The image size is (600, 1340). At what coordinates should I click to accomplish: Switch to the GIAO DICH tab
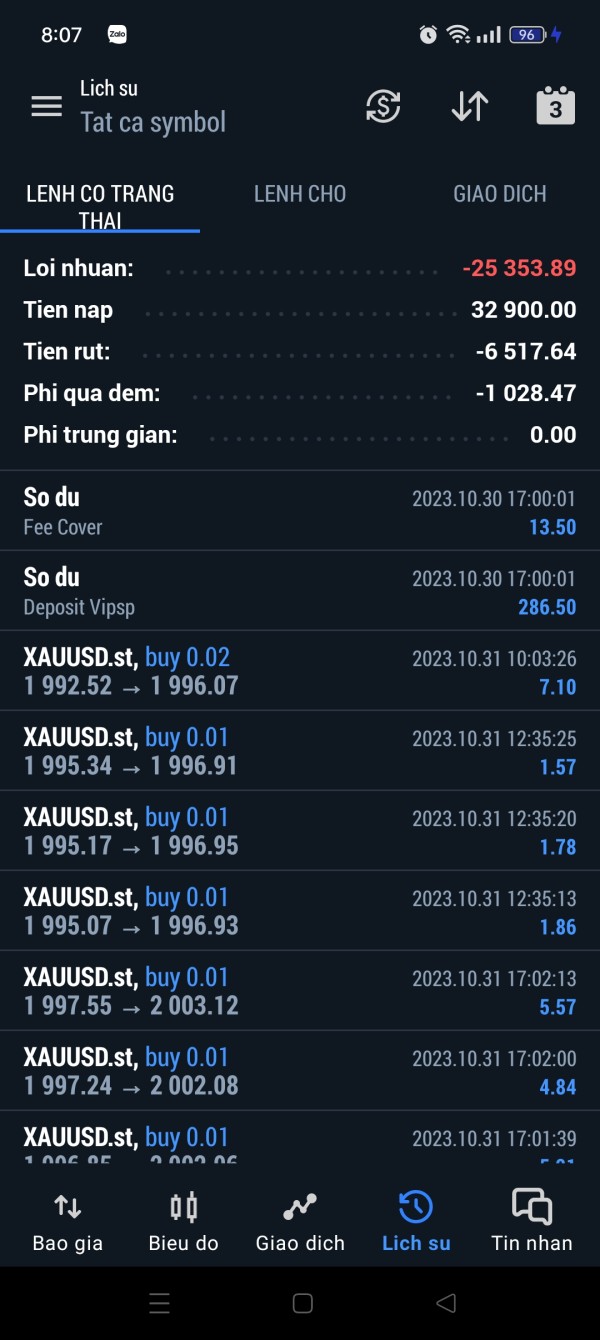pyautogui.click(x=499, y=194)
